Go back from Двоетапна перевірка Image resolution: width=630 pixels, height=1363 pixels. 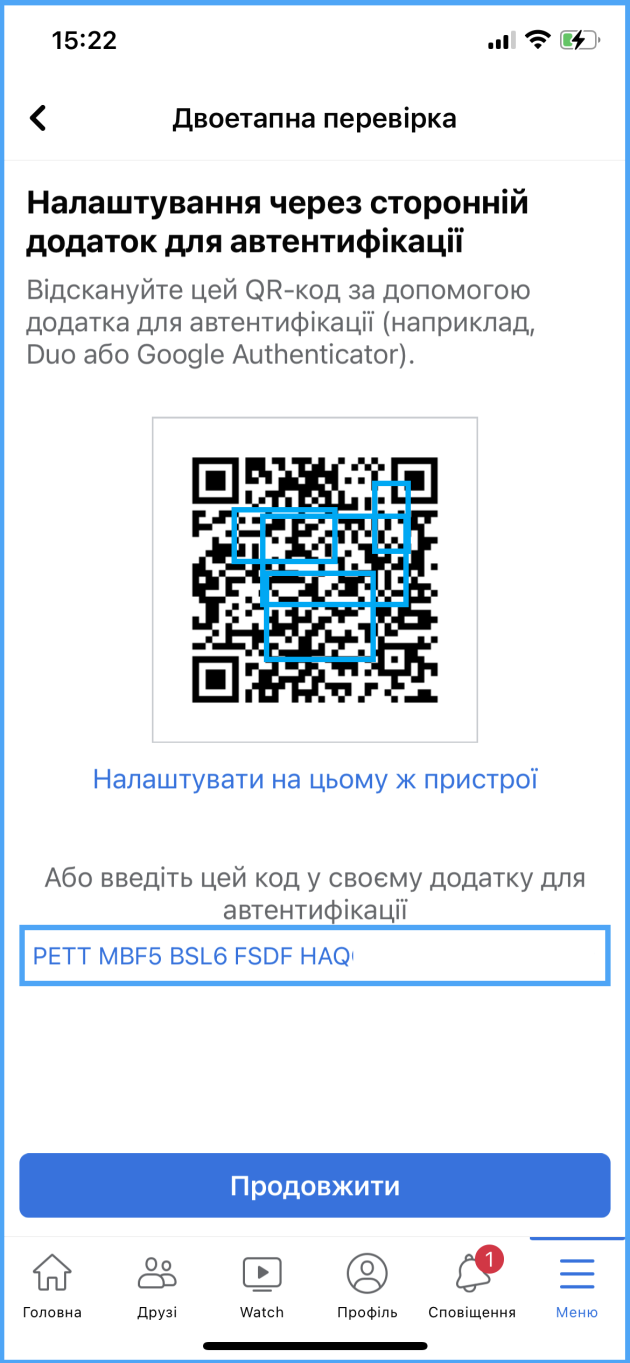pyautogui.click(x=38, y=119)
